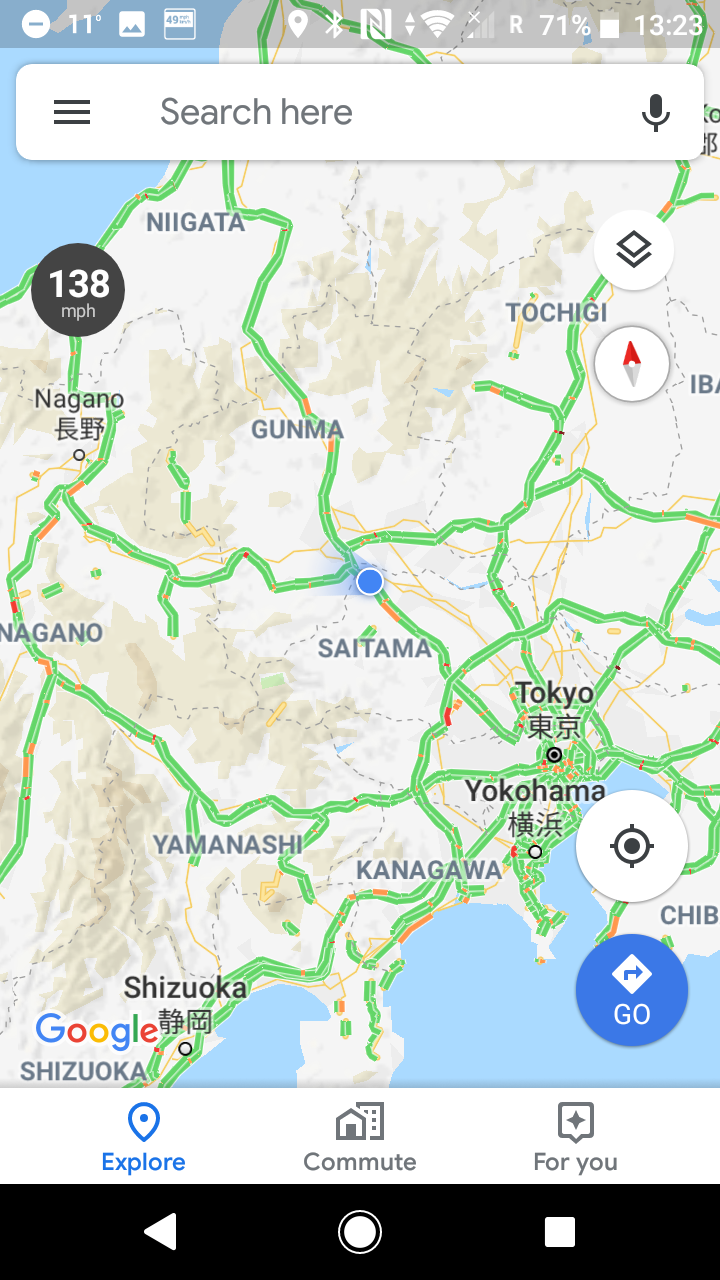Return to the home screen
This screenshot has width=720, height=1280.
pyautogui.click(x=360, y=1232)
